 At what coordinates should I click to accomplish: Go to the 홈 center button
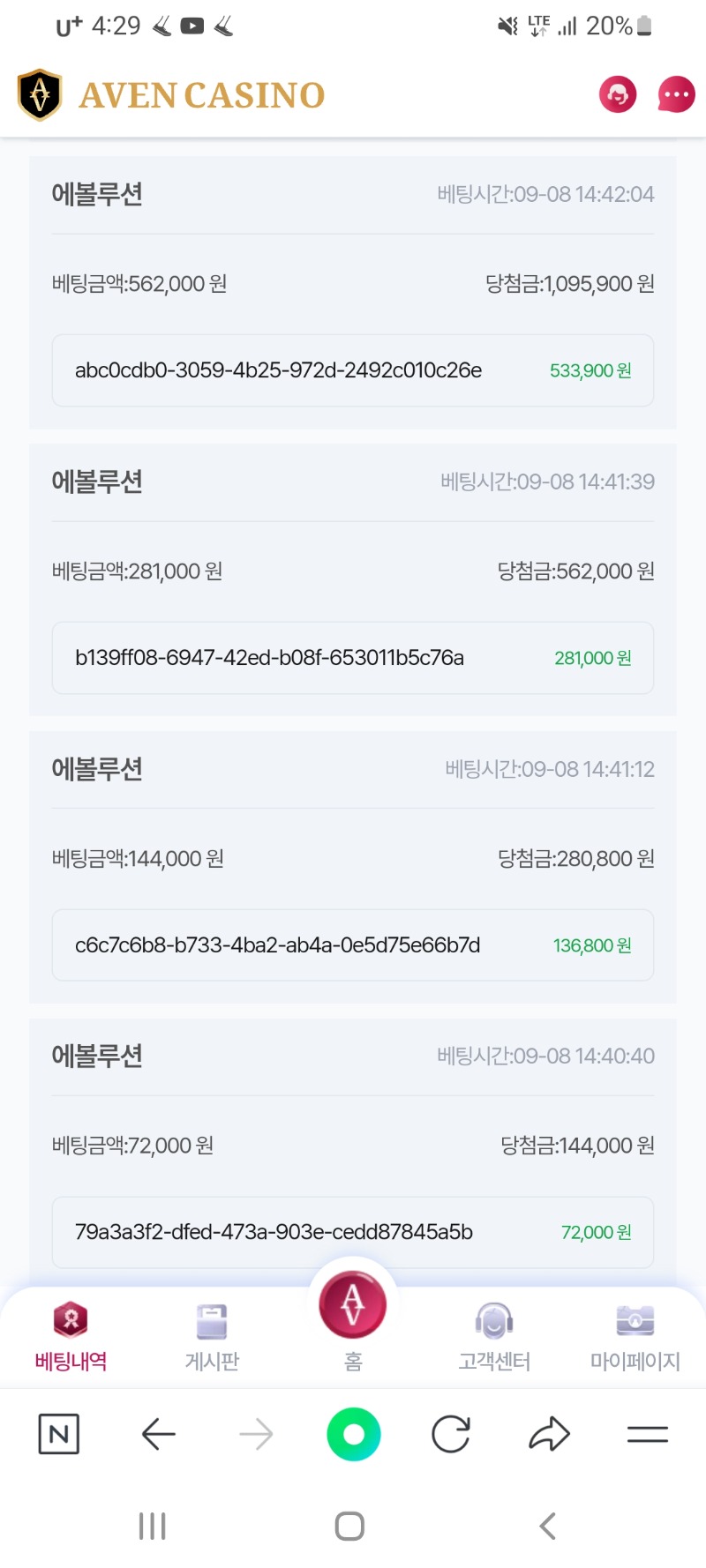pyautogui.click(x=353, y=1318)
